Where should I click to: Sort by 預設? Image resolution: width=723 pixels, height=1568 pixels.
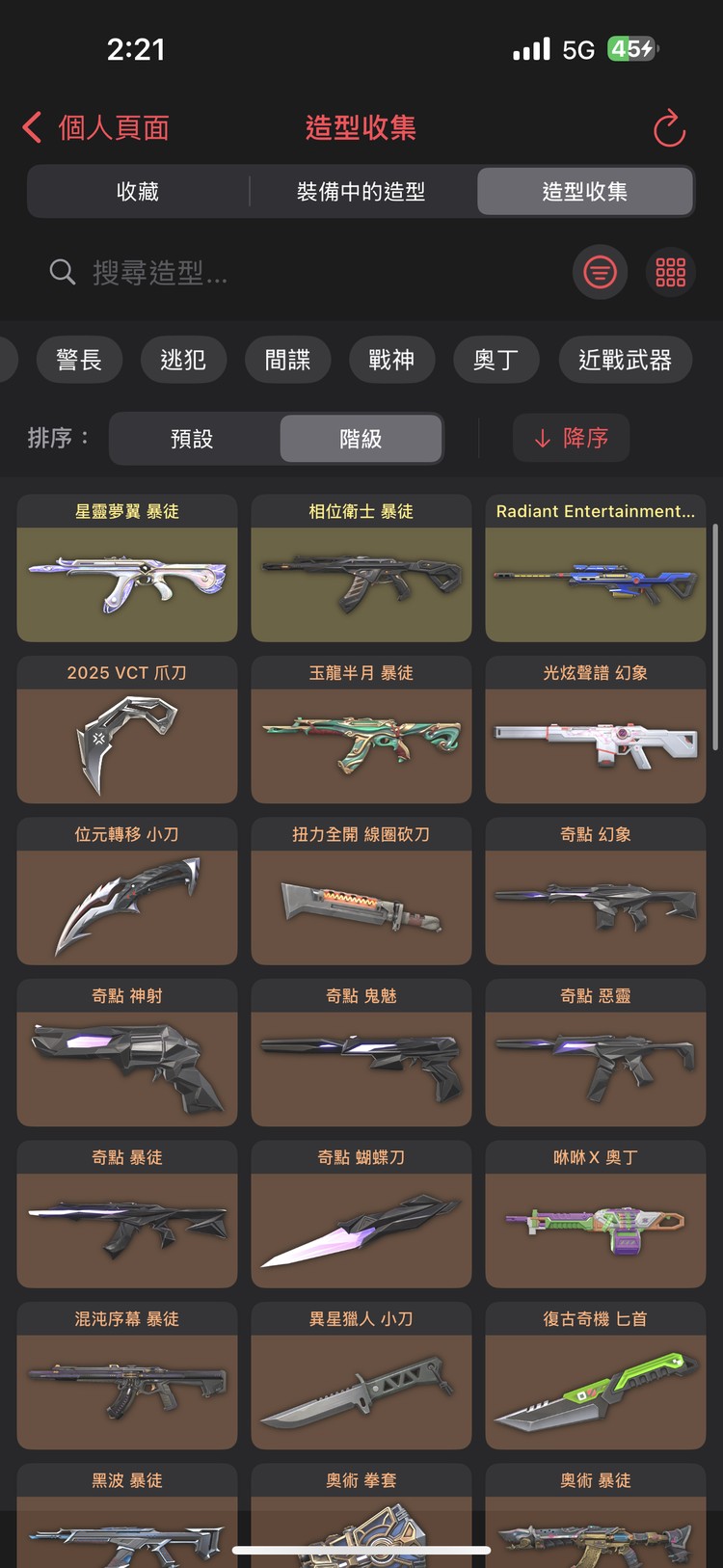pos(192,439)
